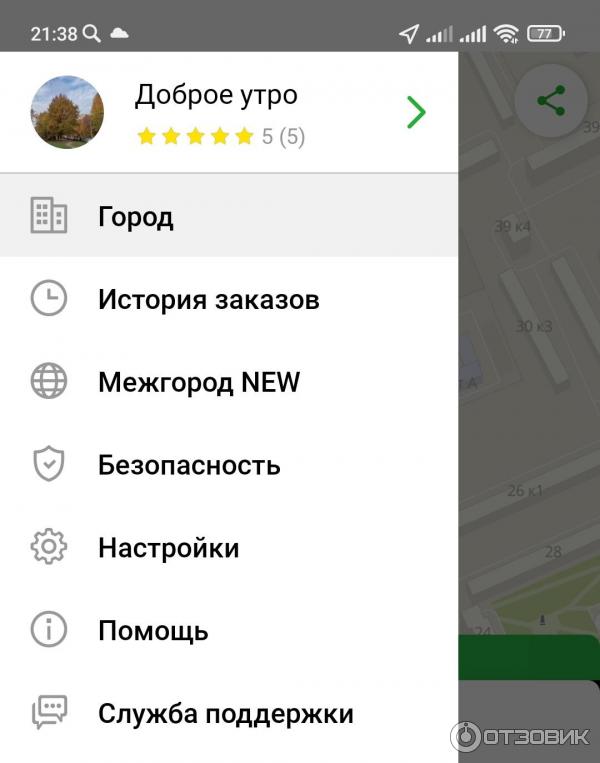Select the Город menu item

[136, 217]
